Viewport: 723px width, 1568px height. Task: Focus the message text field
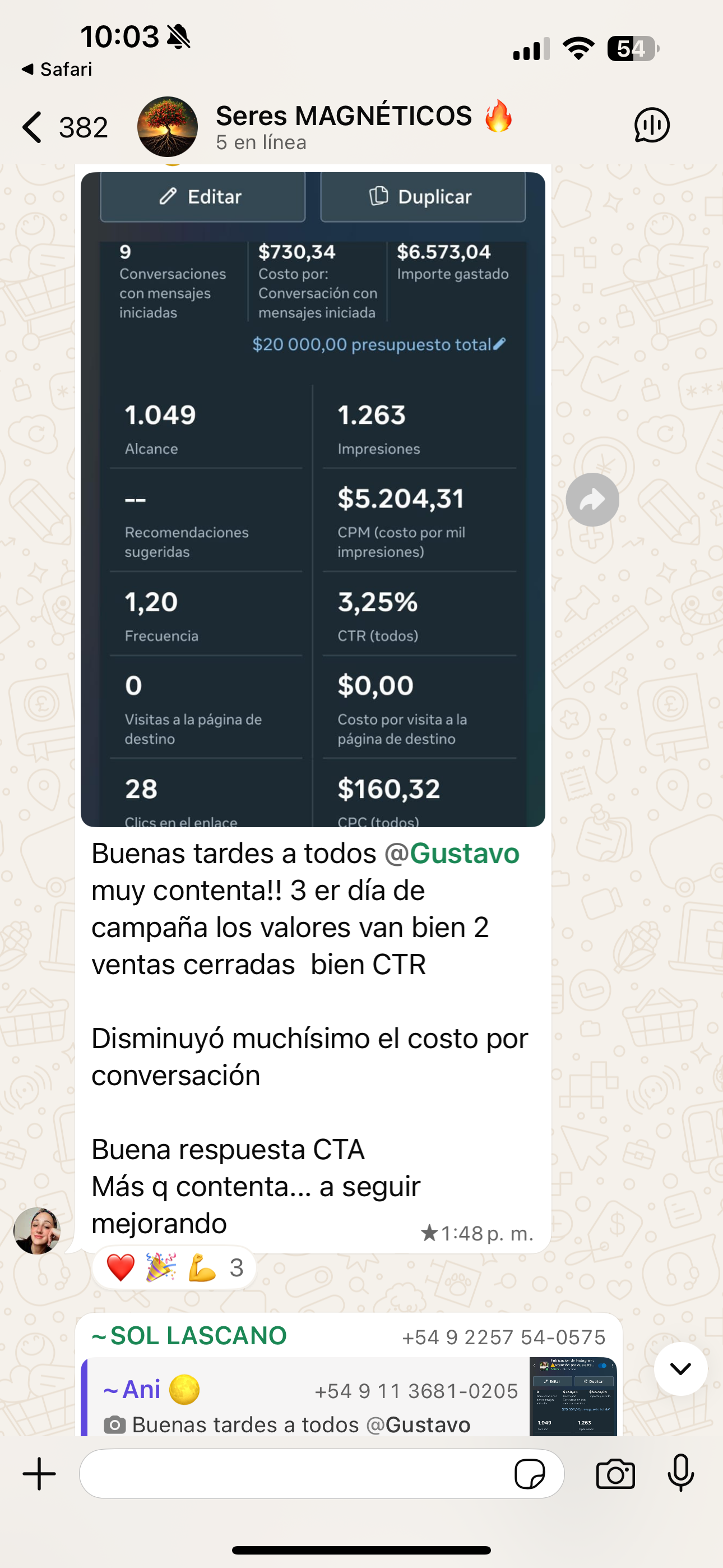pos(292,1474)
